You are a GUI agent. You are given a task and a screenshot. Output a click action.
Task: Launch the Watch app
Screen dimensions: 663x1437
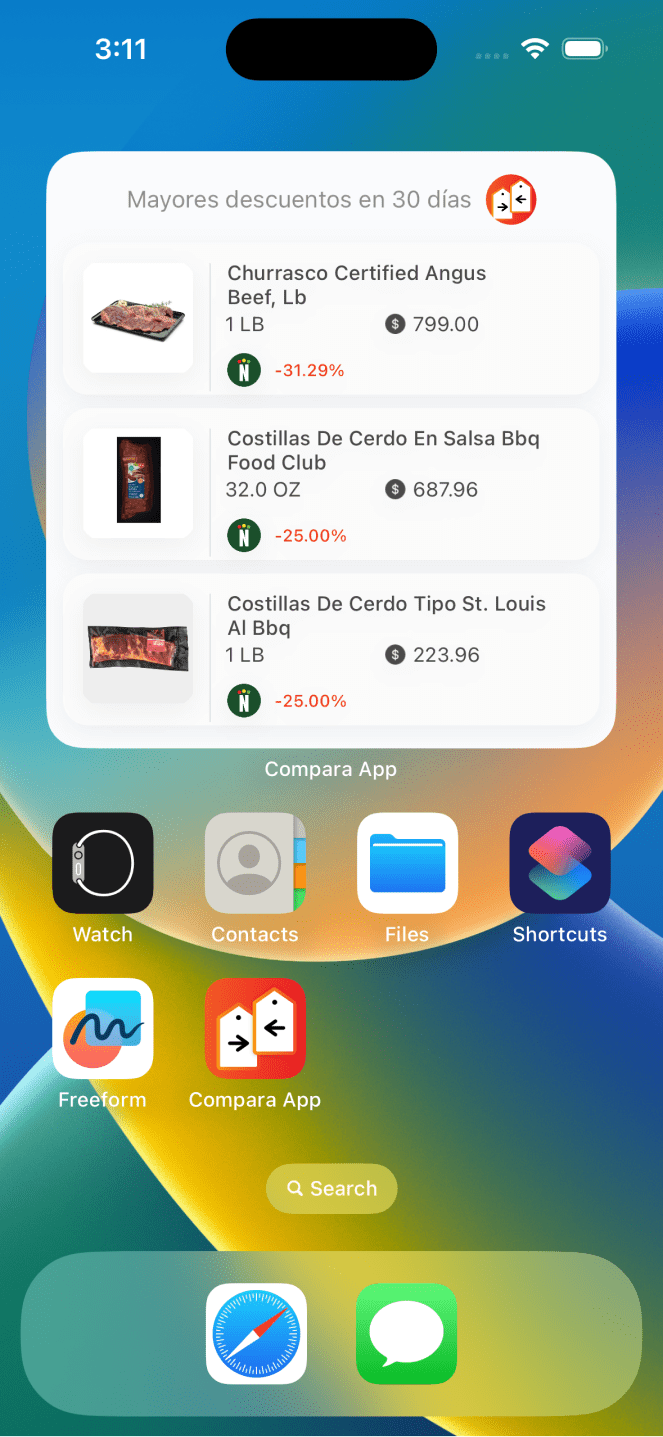[x=103, y=863]
